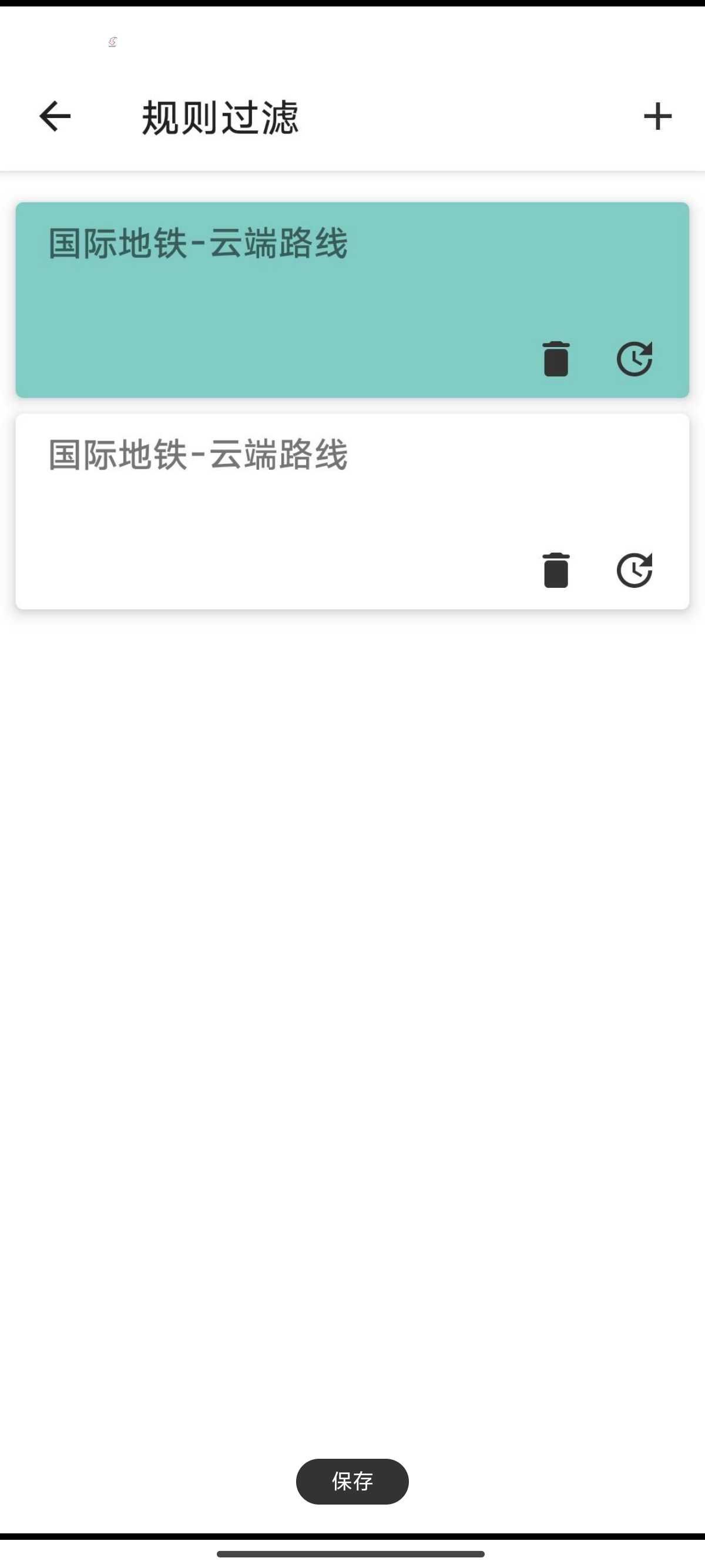Select the white 国际地铁-云端路线 card

[352, 511]
